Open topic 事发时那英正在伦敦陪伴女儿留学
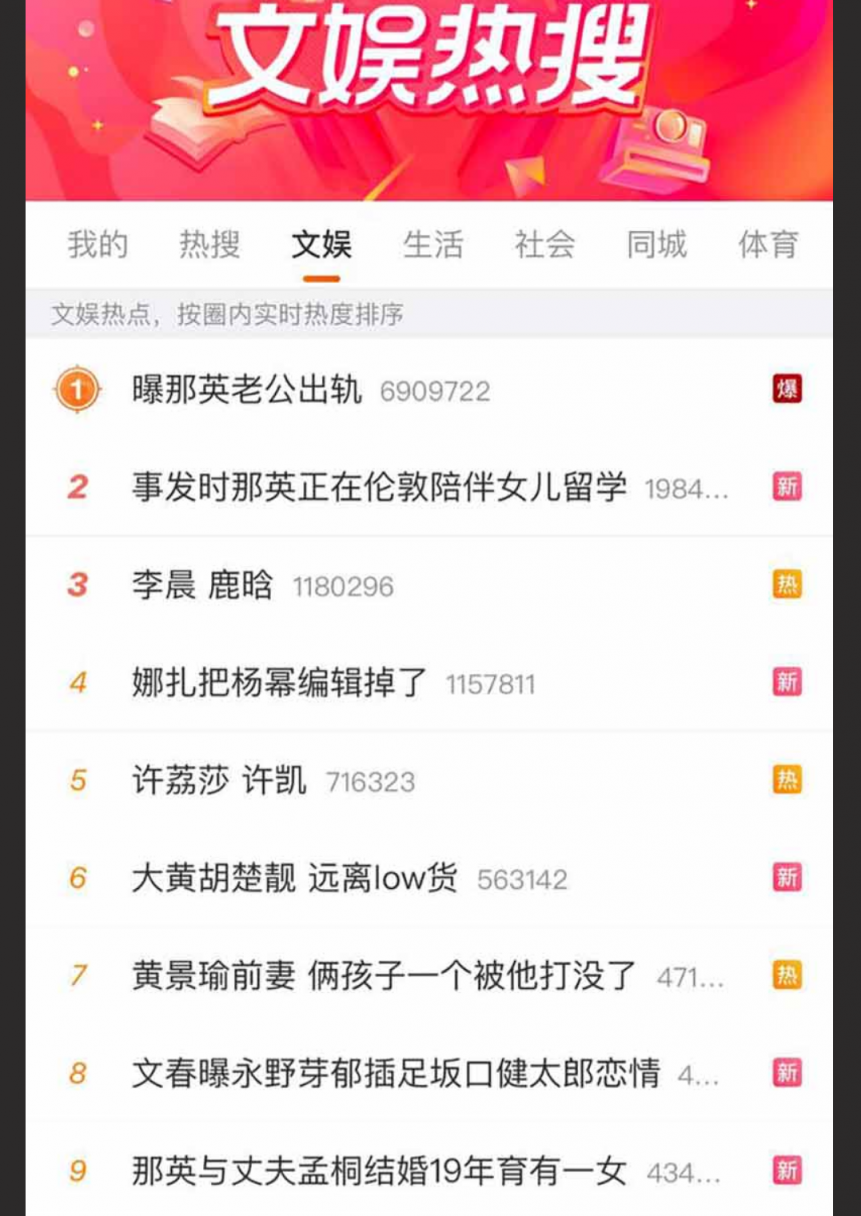 click(379, 488)
